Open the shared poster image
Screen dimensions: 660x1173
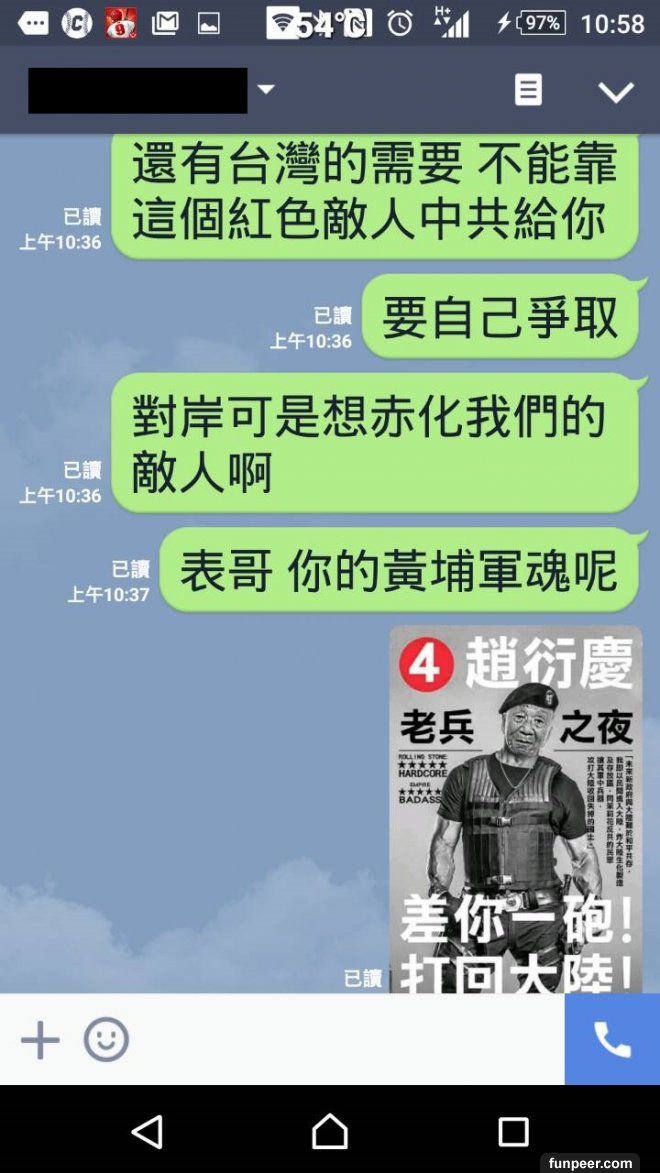pos(515,808)
